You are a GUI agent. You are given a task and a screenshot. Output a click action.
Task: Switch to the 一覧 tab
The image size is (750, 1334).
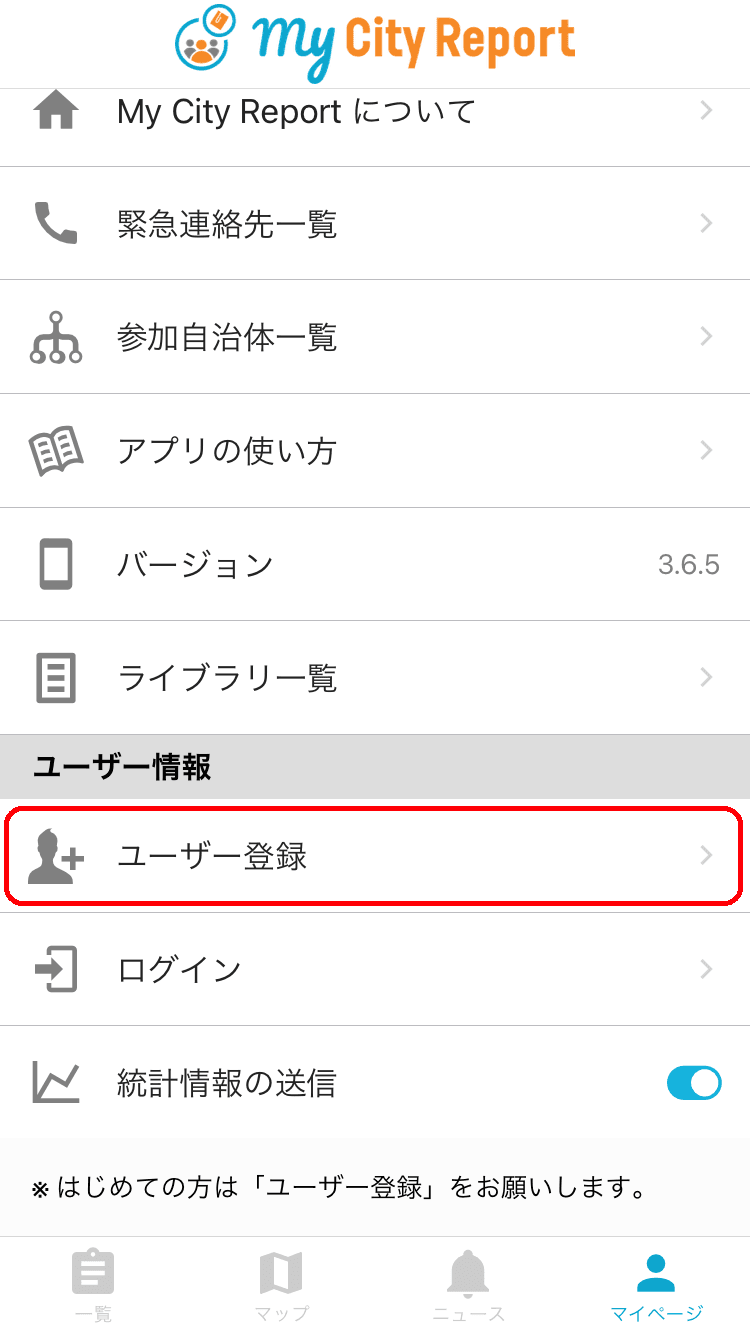coord(94,1286)
